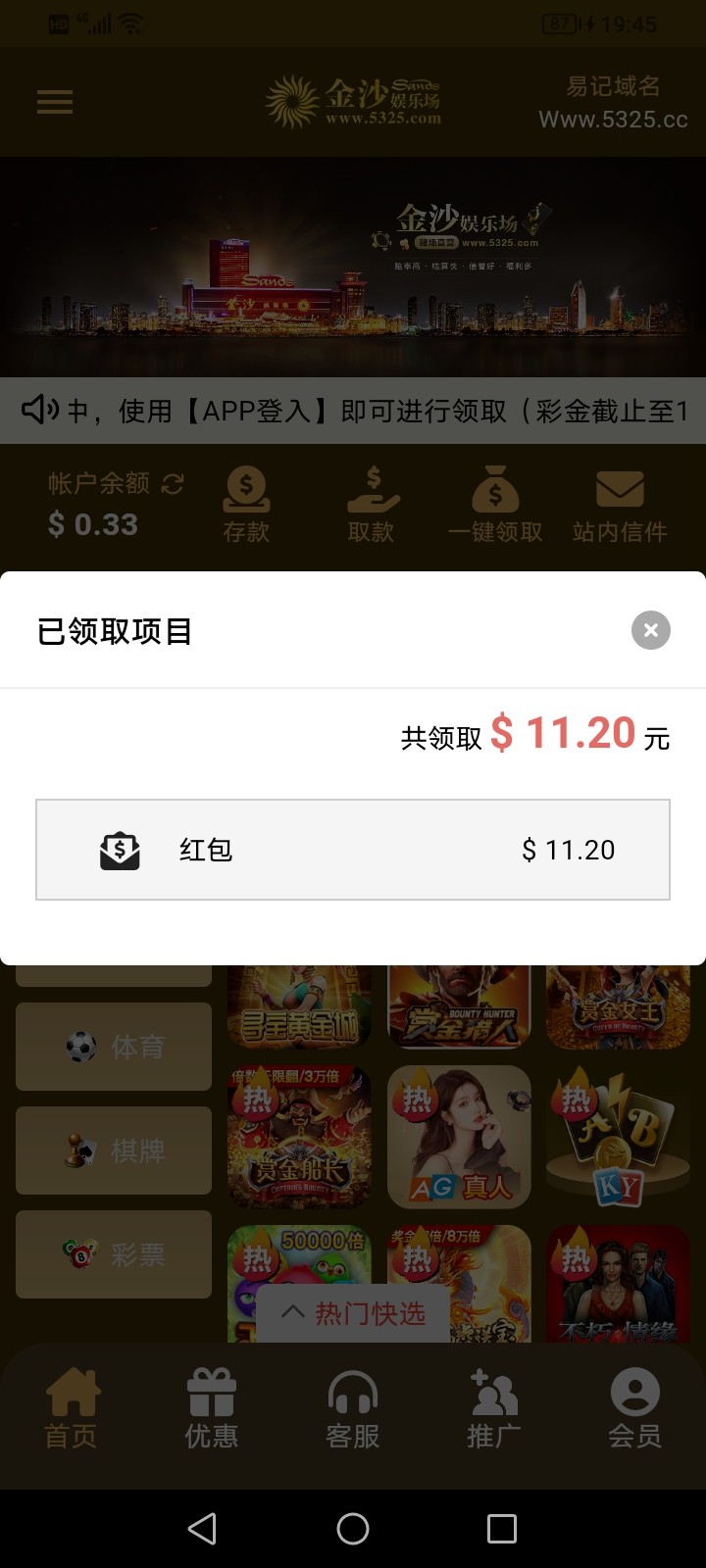Refresh the account balance

(173, 484)
